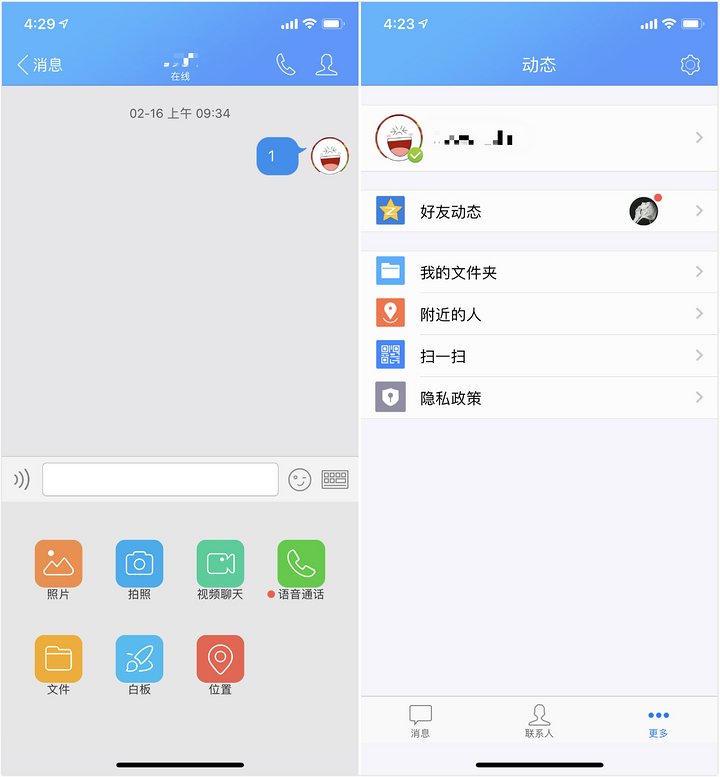Start a call with the phone icon in header
Viewport: 720px width, 777px height.
[x=284, y=64]
